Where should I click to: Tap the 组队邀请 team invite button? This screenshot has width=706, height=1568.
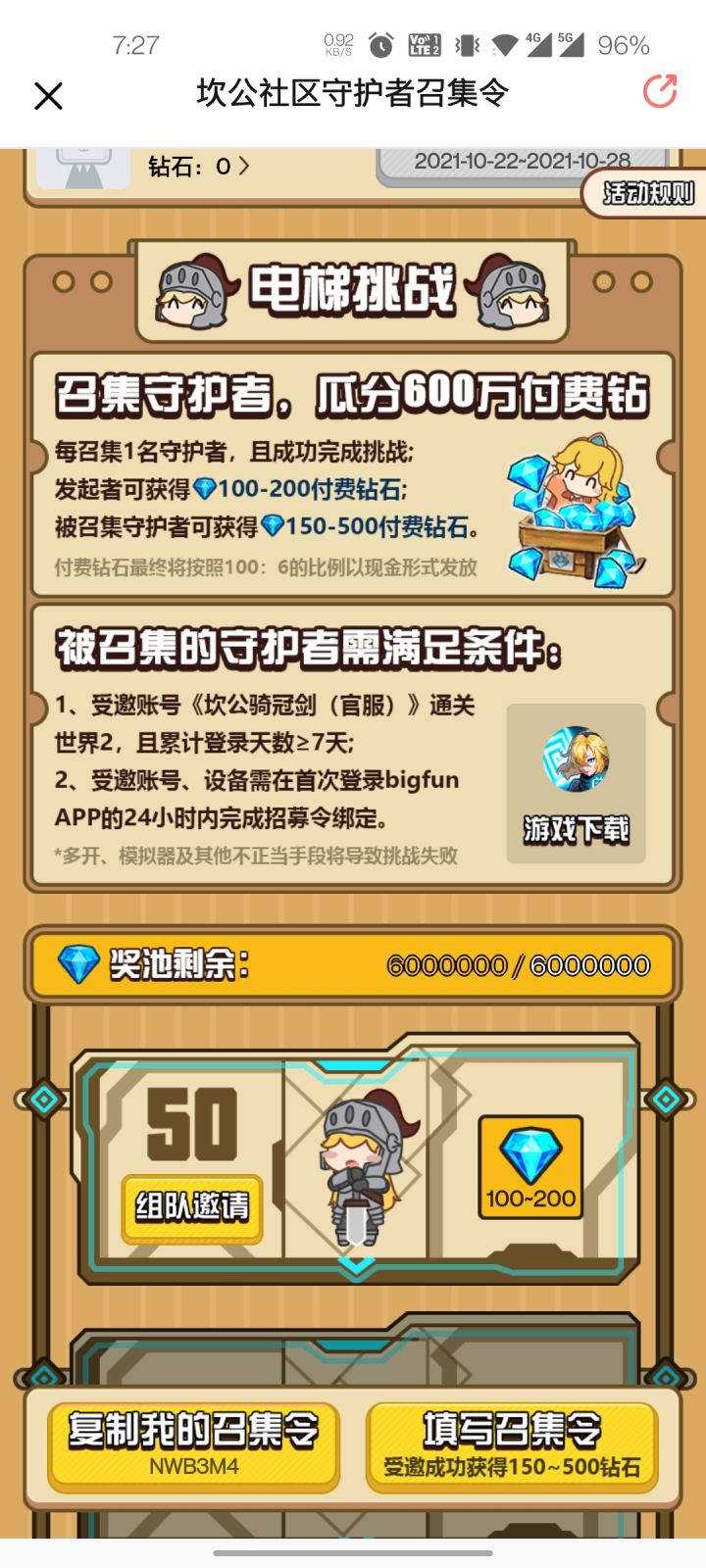point(192,1206)
